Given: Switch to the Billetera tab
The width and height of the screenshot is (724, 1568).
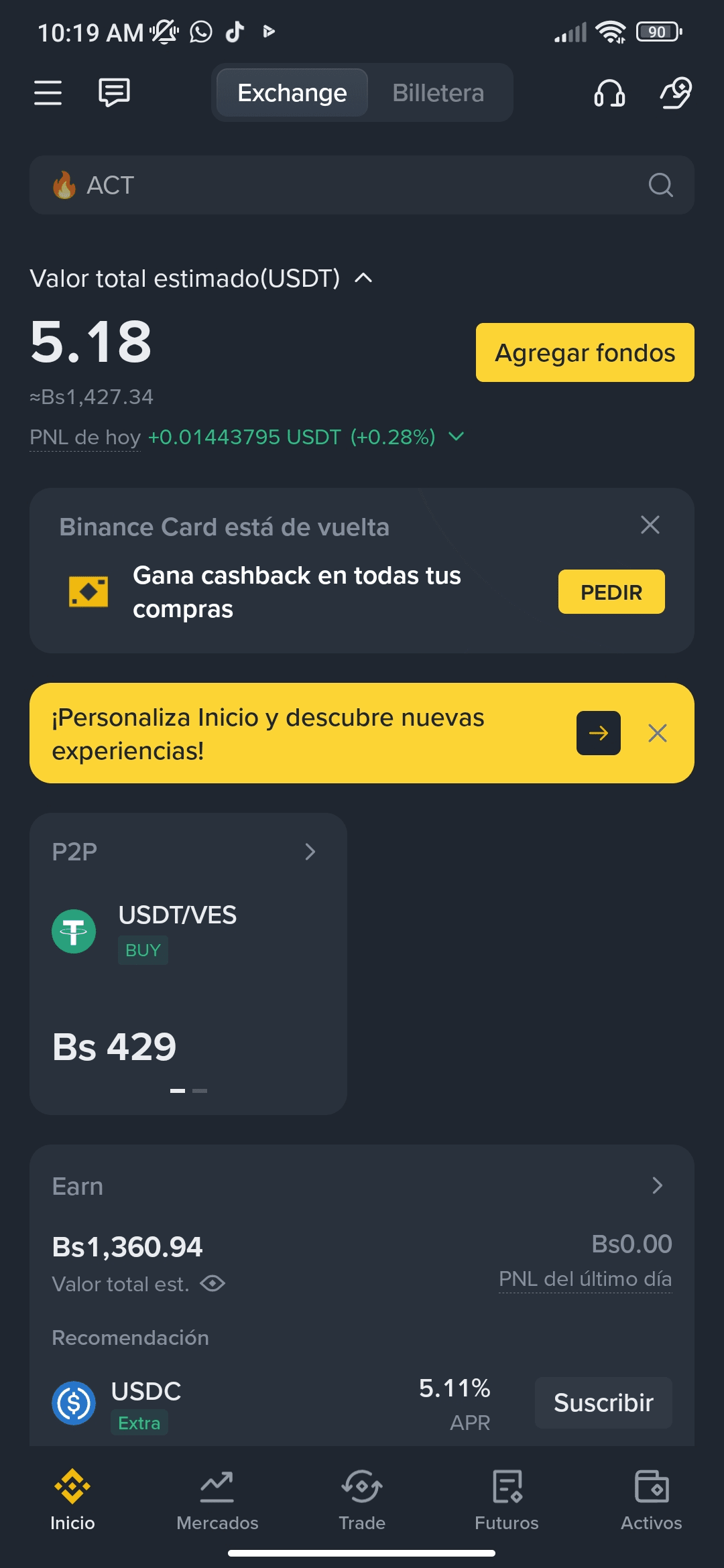Looking at the screenshot, I should (438, 92).
